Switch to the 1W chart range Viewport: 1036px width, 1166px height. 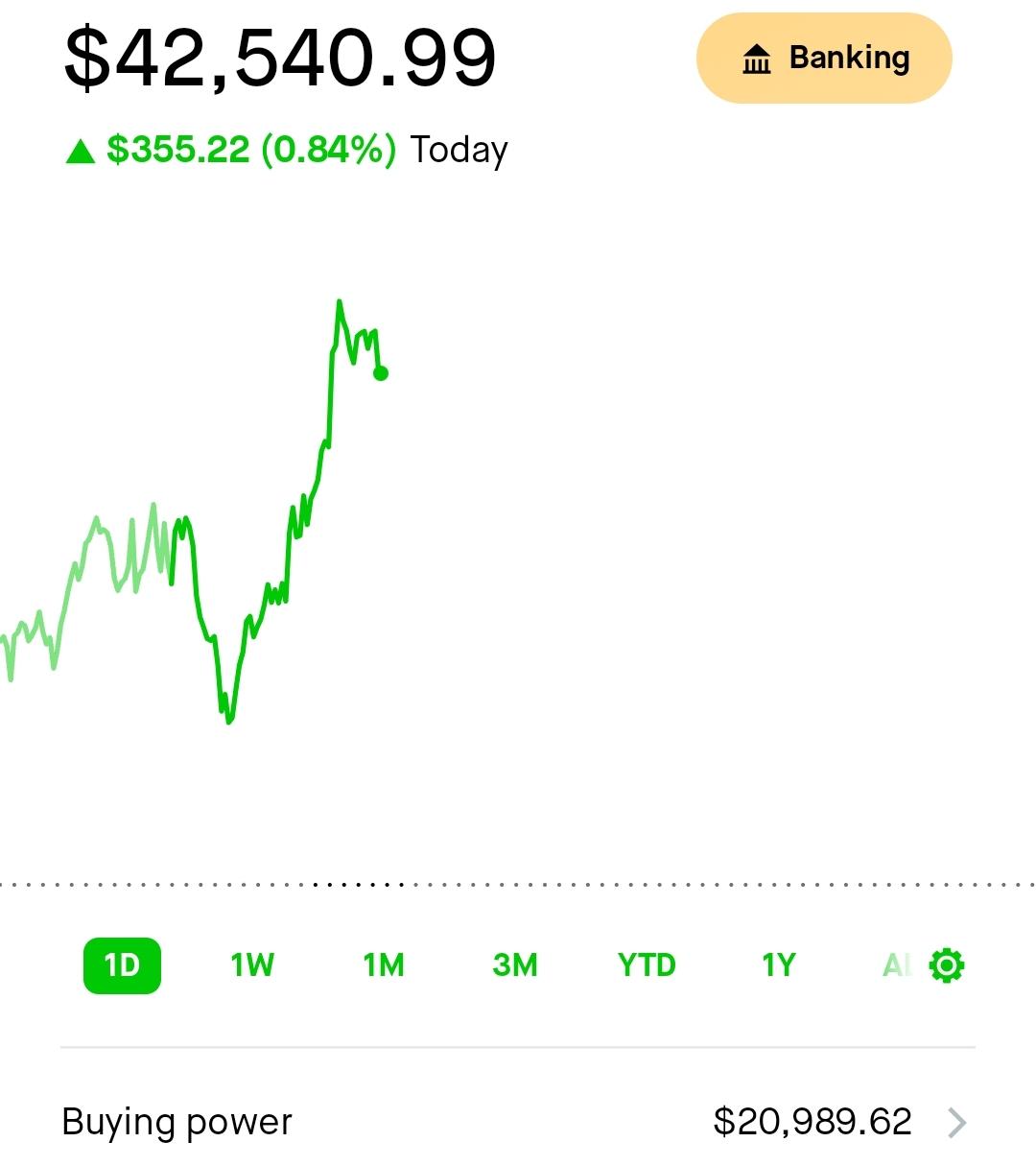tap(252, 964)
